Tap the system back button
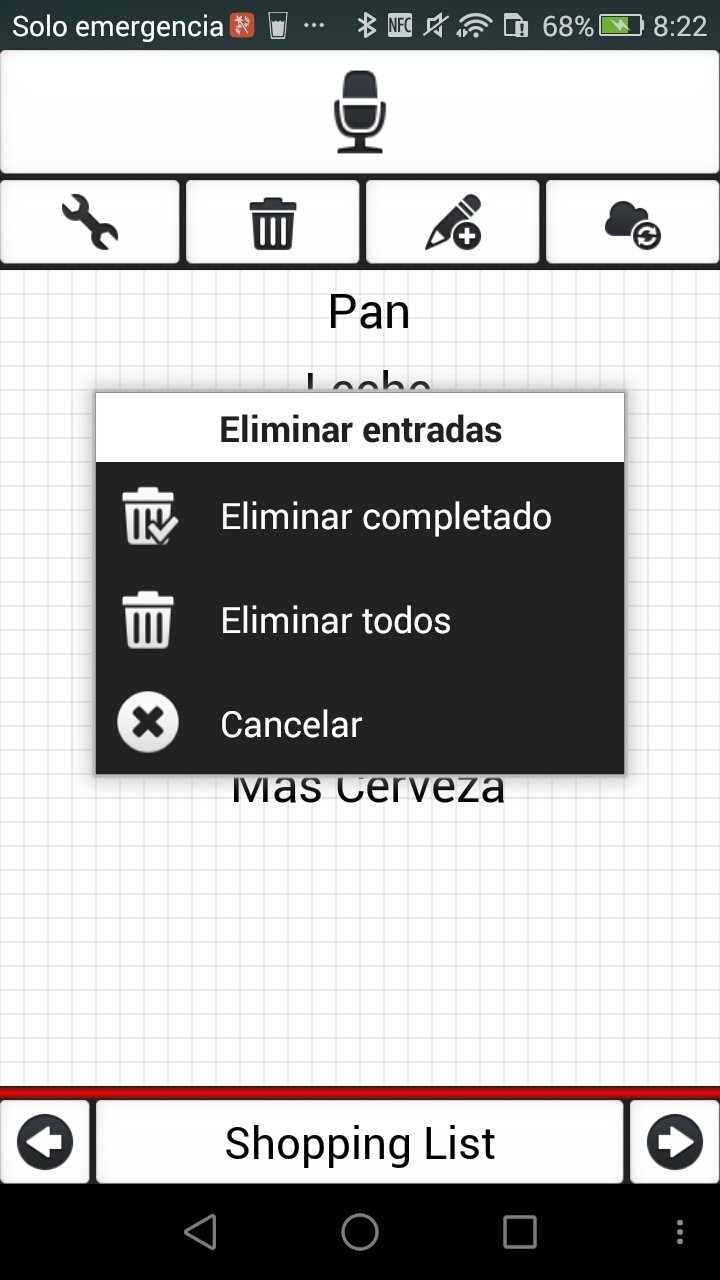This screenshot has width=720, height=1280. click(x=200, y=1232)
